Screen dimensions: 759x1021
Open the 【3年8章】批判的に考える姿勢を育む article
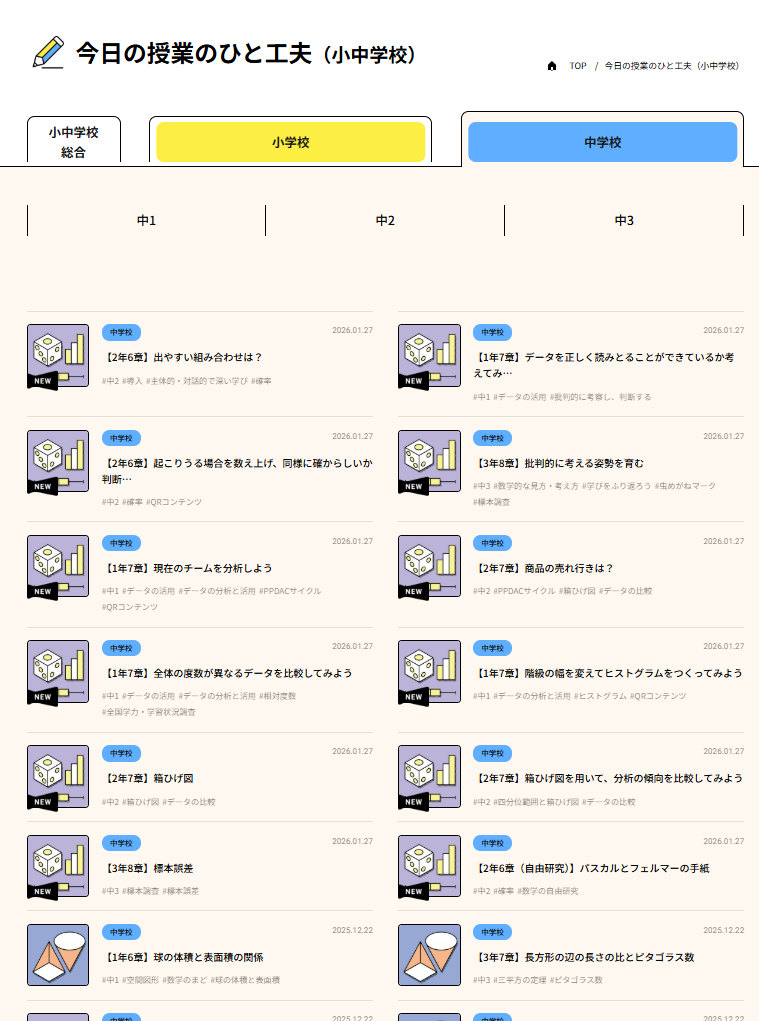561,461
